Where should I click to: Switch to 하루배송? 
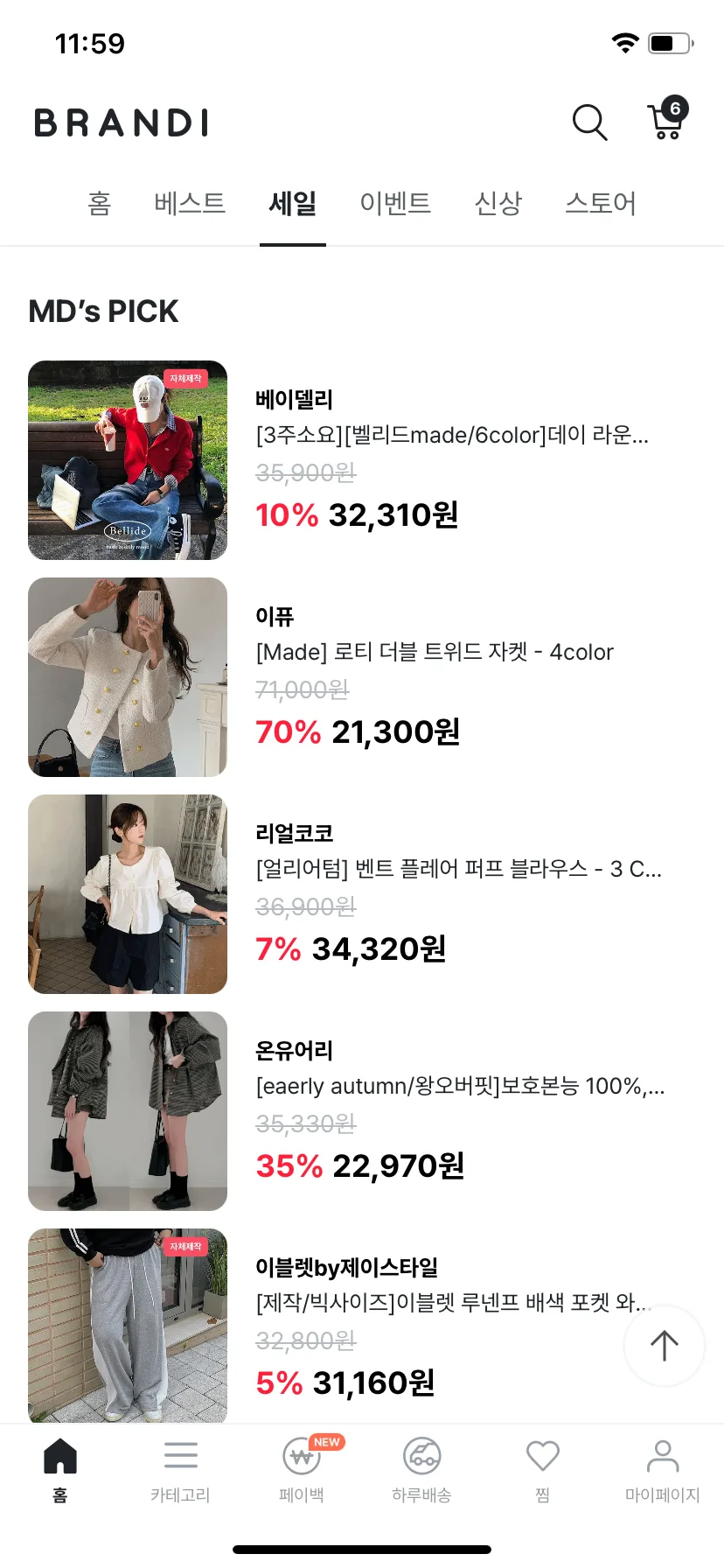(x=421, y=1470)
